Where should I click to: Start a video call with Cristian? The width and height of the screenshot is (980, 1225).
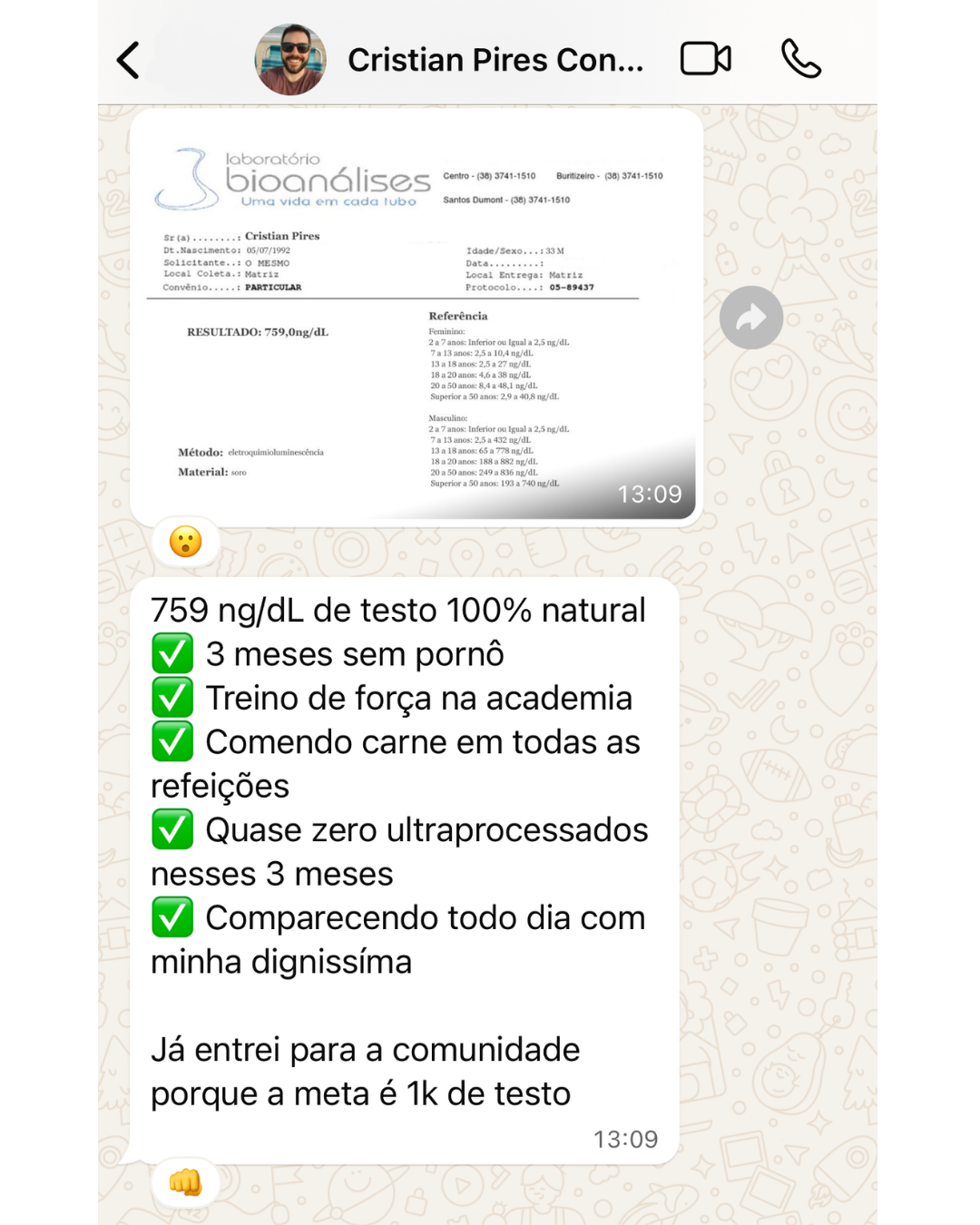coord(705,60)
